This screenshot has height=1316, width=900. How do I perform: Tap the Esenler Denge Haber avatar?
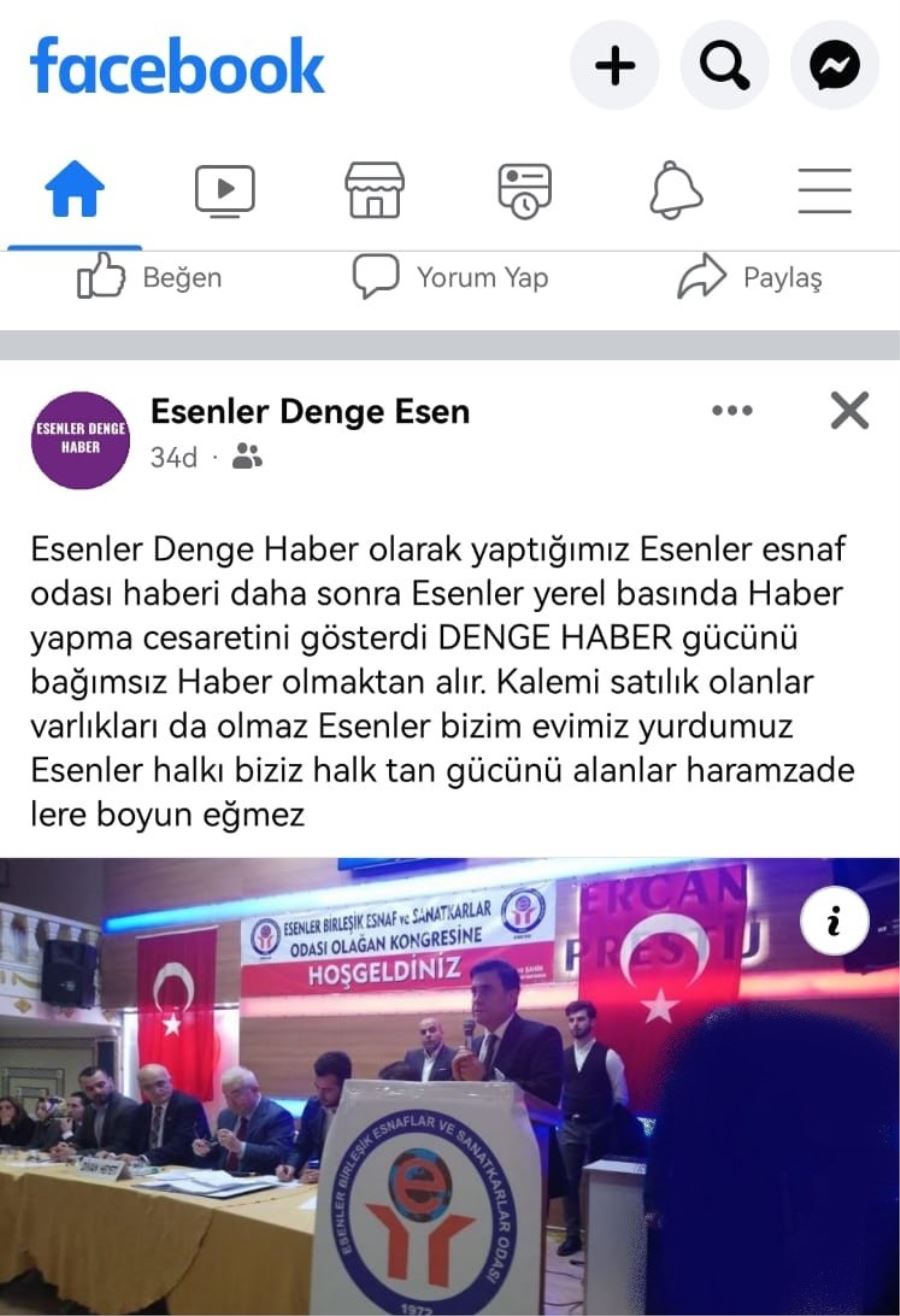[80, 439]
